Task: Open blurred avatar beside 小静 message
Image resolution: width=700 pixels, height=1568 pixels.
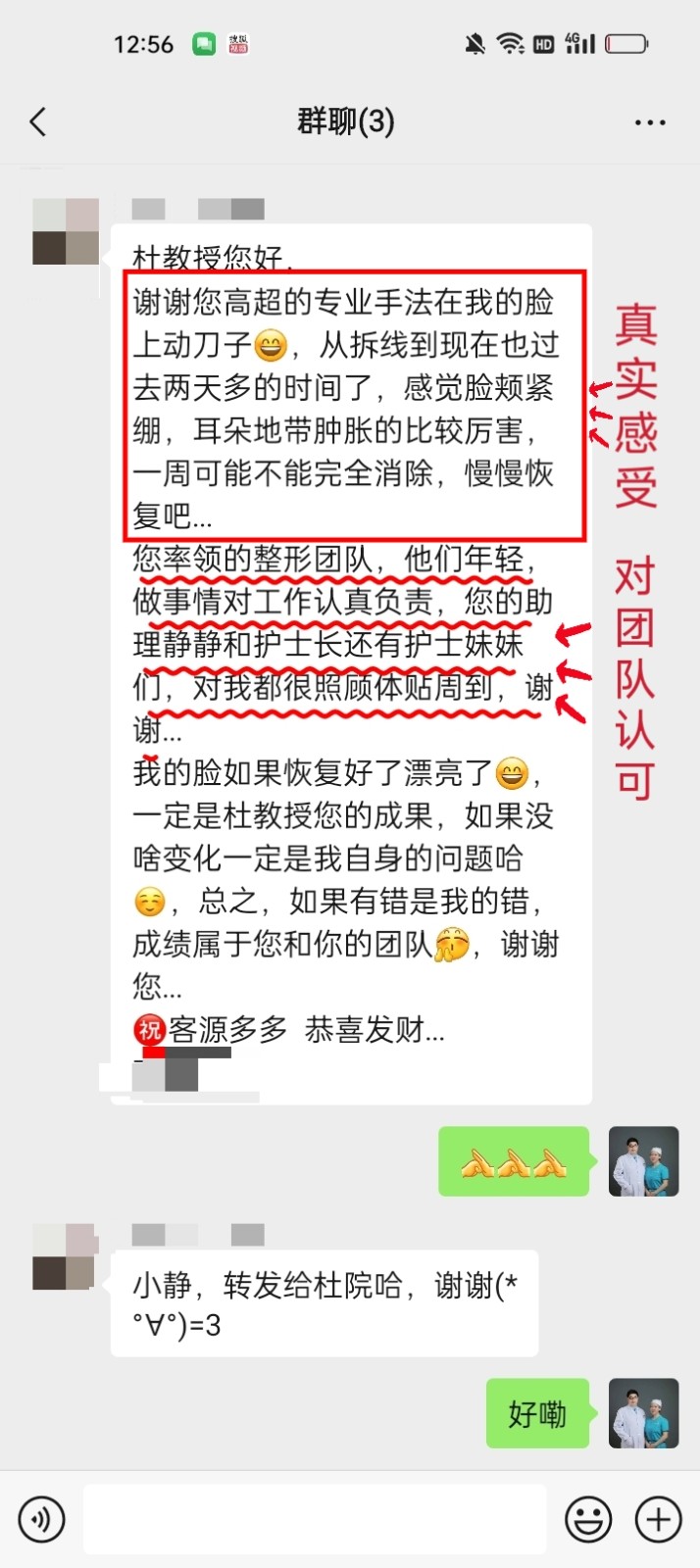Action: click(66, 1256)
